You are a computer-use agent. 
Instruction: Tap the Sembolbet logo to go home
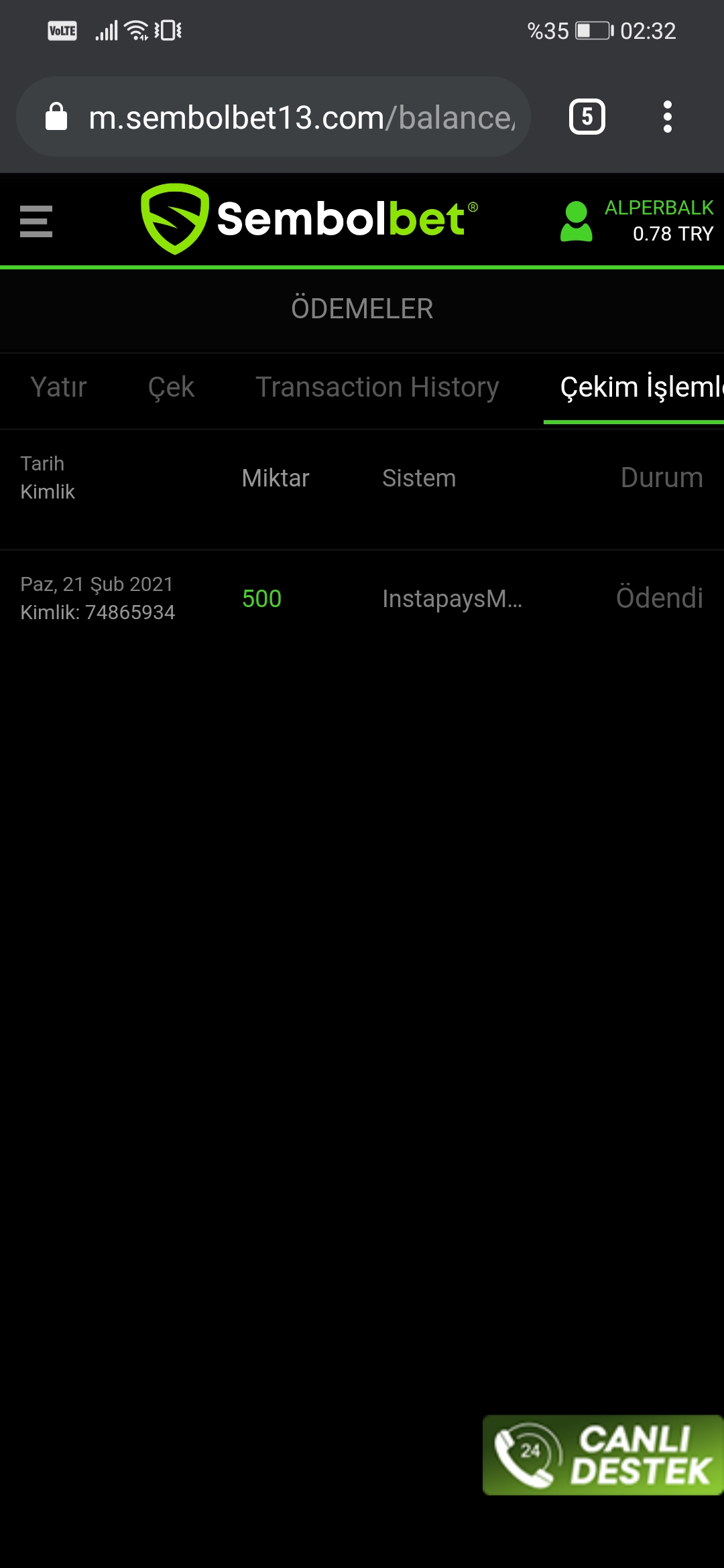pyautogui.click(x=309, y=219)
